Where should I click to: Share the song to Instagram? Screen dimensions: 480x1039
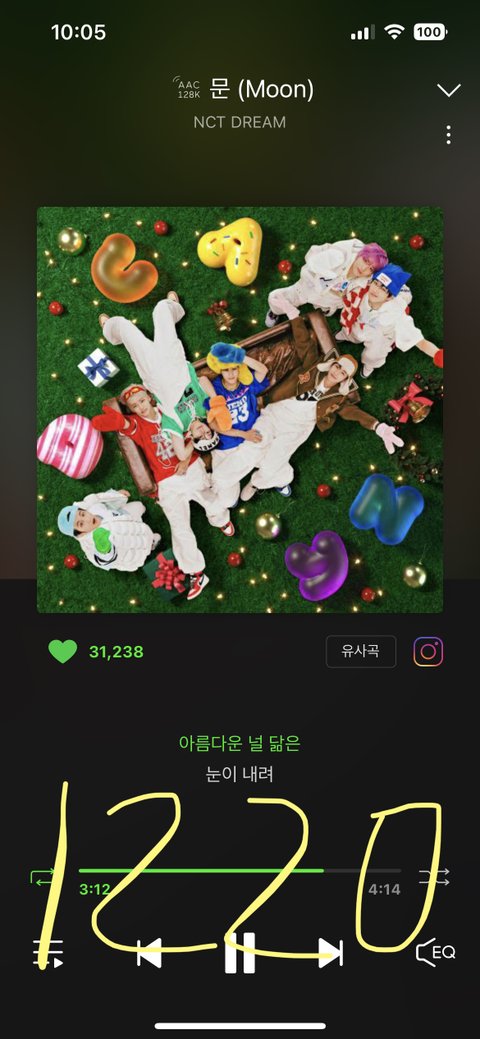pos(428,651)
